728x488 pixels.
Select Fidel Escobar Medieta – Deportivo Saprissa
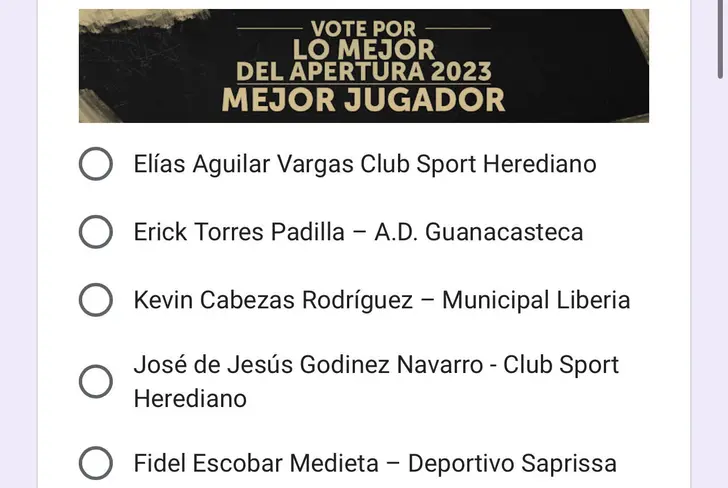pyautogui.click(x=95, y=464)
